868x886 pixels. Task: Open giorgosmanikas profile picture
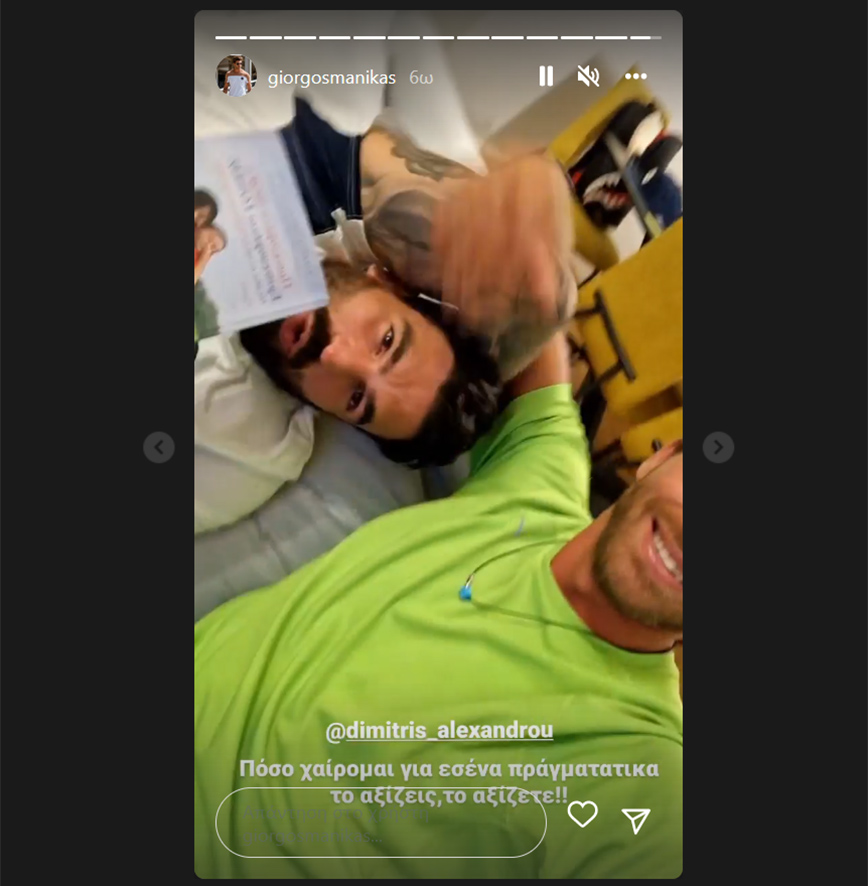coord(237,76)
